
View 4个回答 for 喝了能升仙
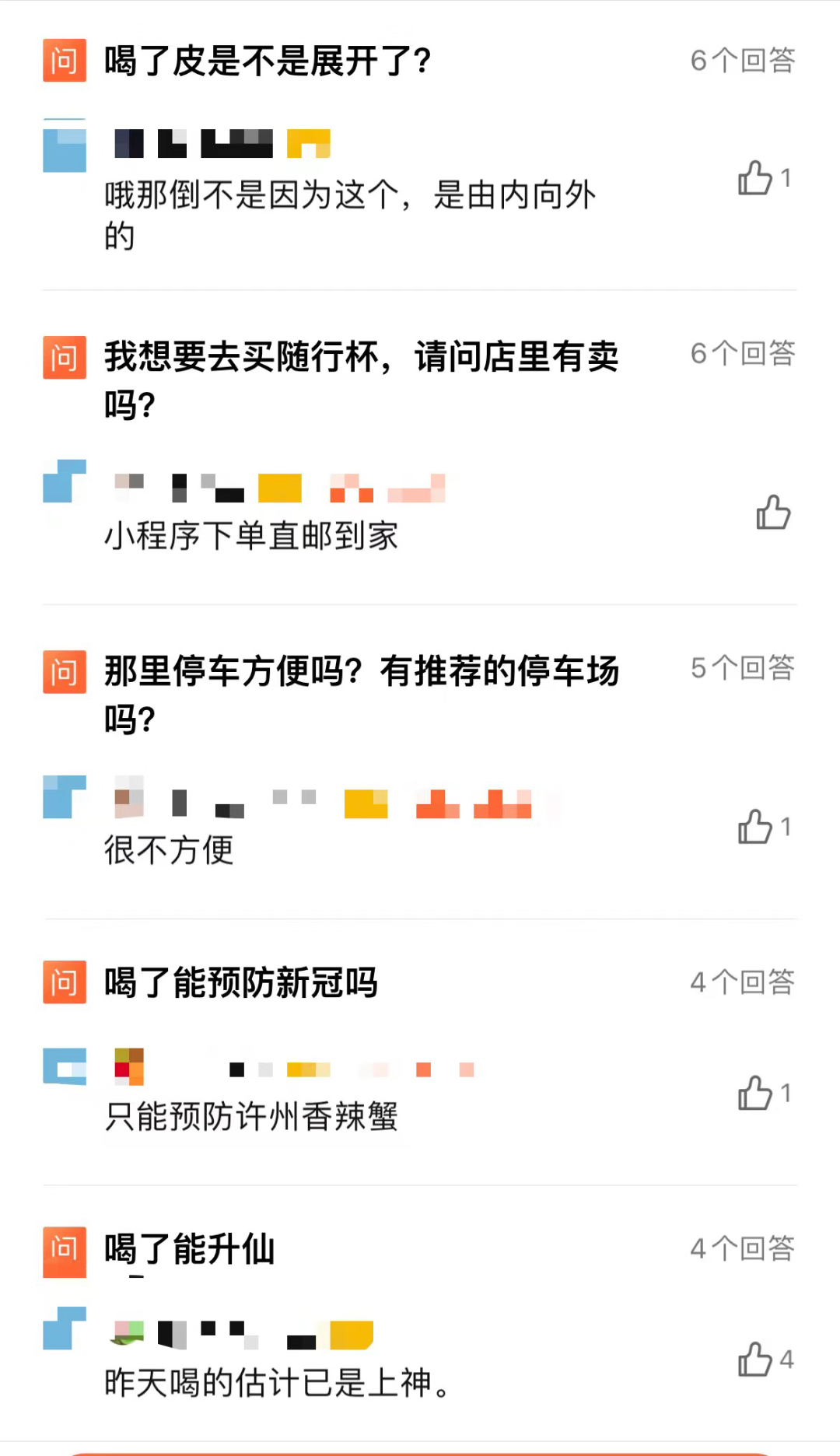(x=742, y=1249)
